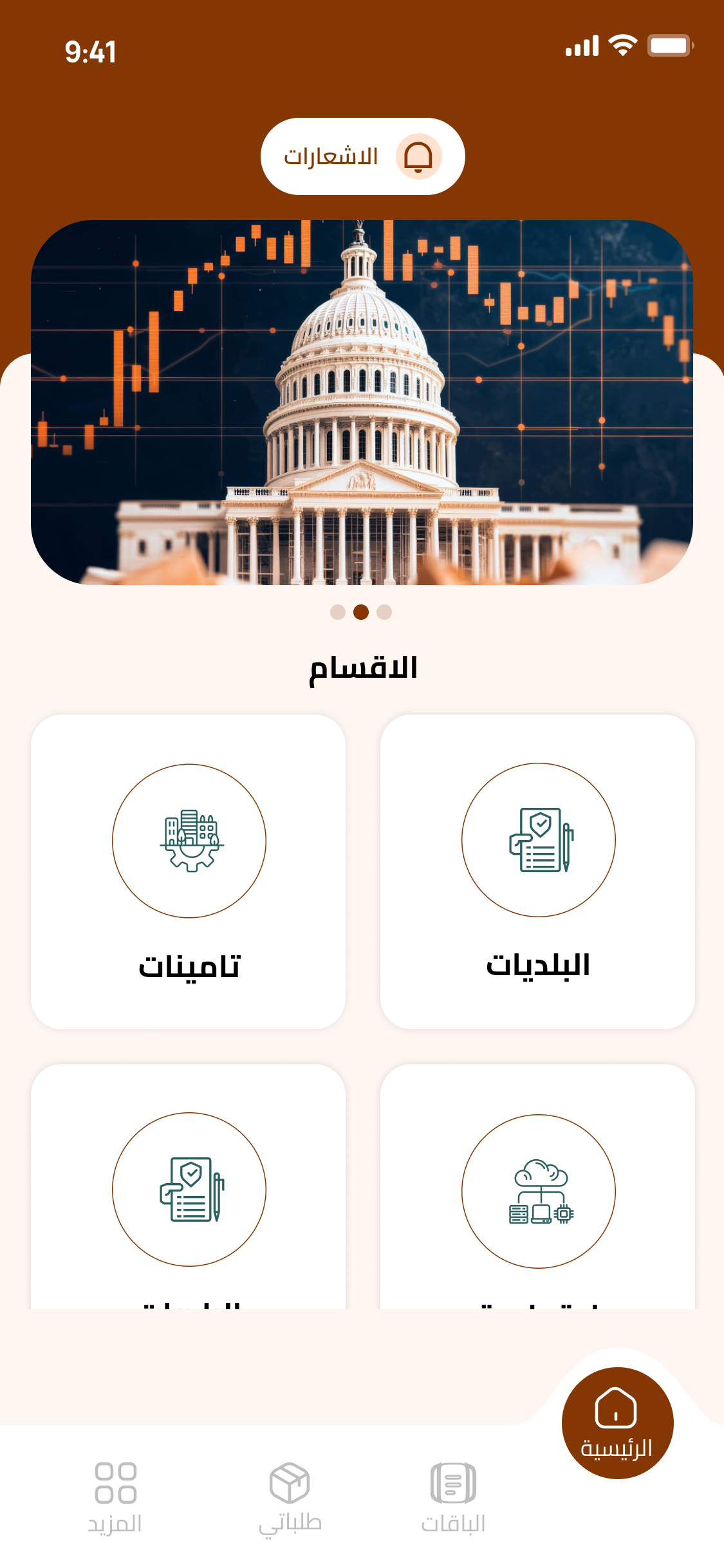Go to the الرئيسية home tab
Image resolution: width=724 pixels, height=1568 pixels.
pos(617,1423)
